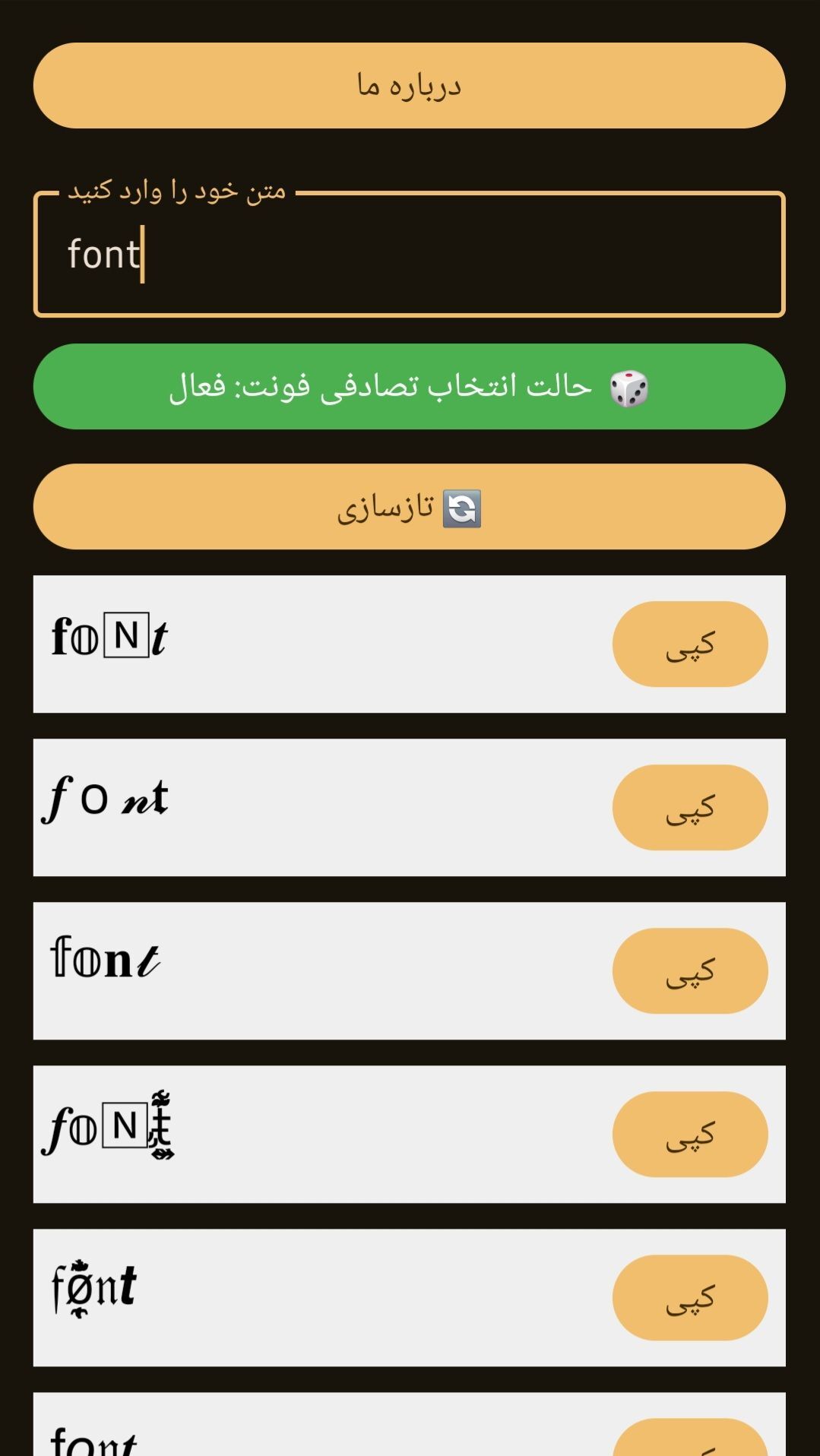Copy the slashed-ø font using its کپی button

(690, 1297)
